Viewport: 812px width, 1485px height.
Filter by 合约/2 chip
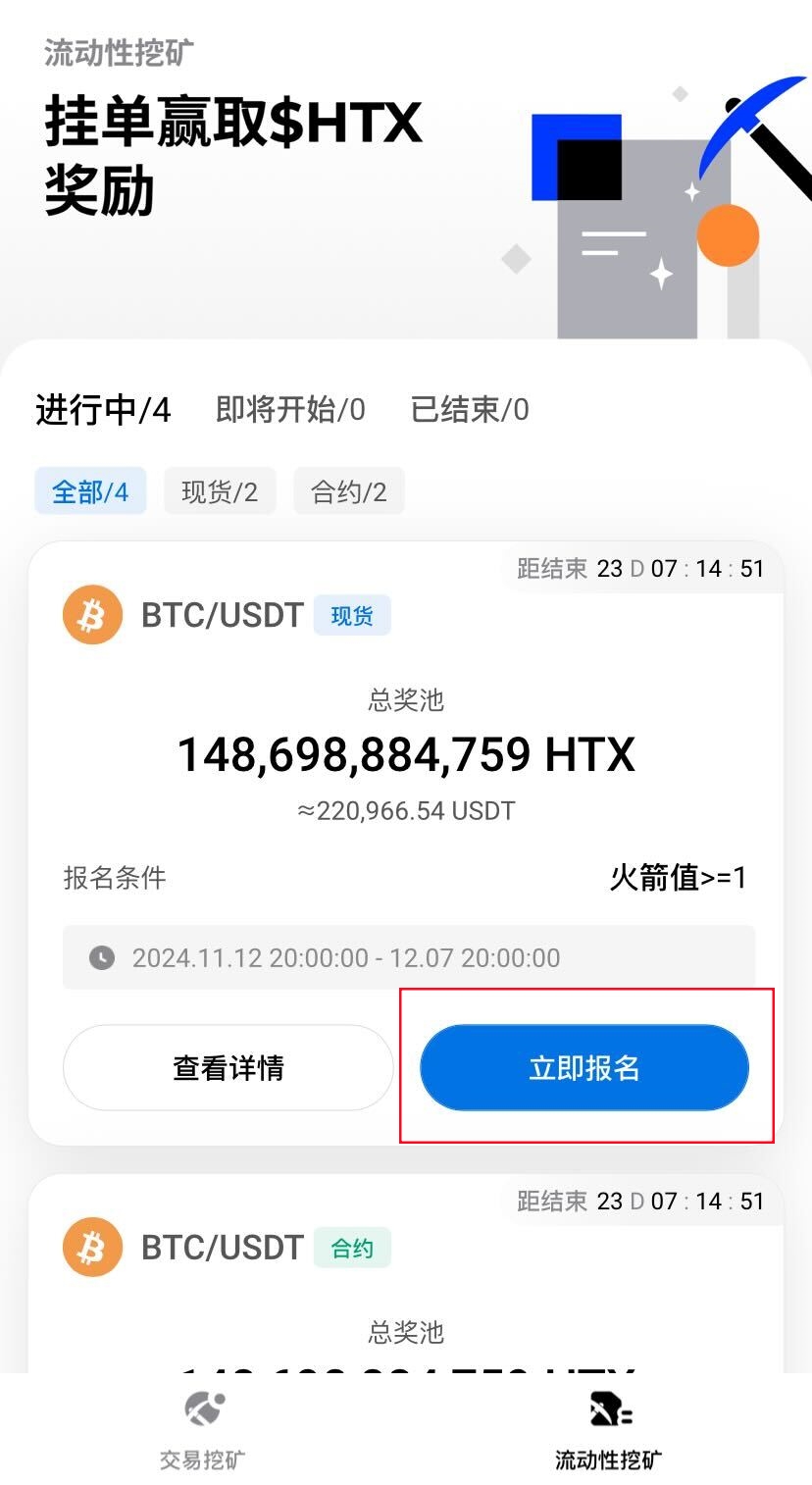coord(349,491)
